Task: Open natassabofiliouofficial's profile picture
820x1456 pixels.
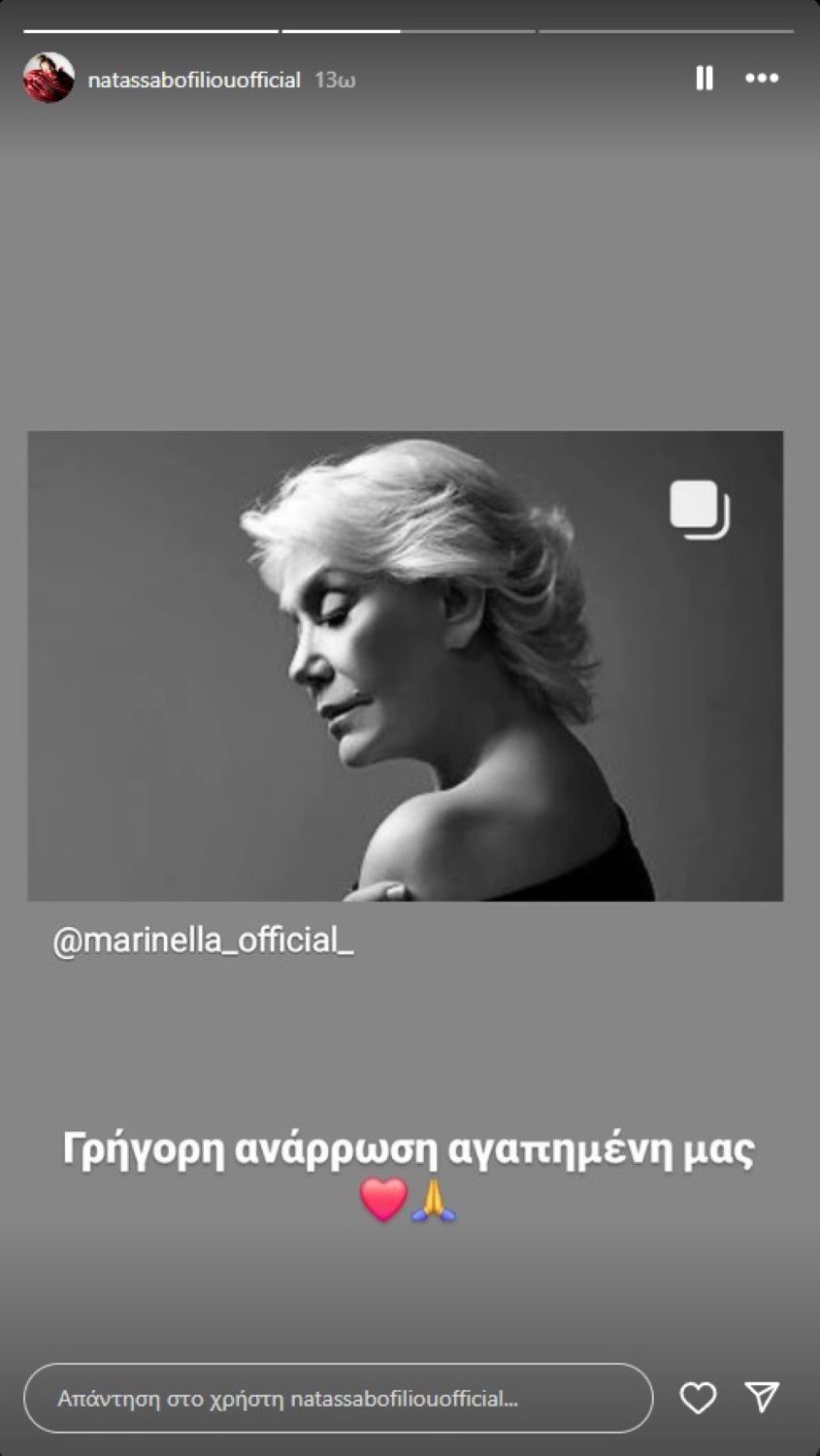Action: tap(49, 79)
